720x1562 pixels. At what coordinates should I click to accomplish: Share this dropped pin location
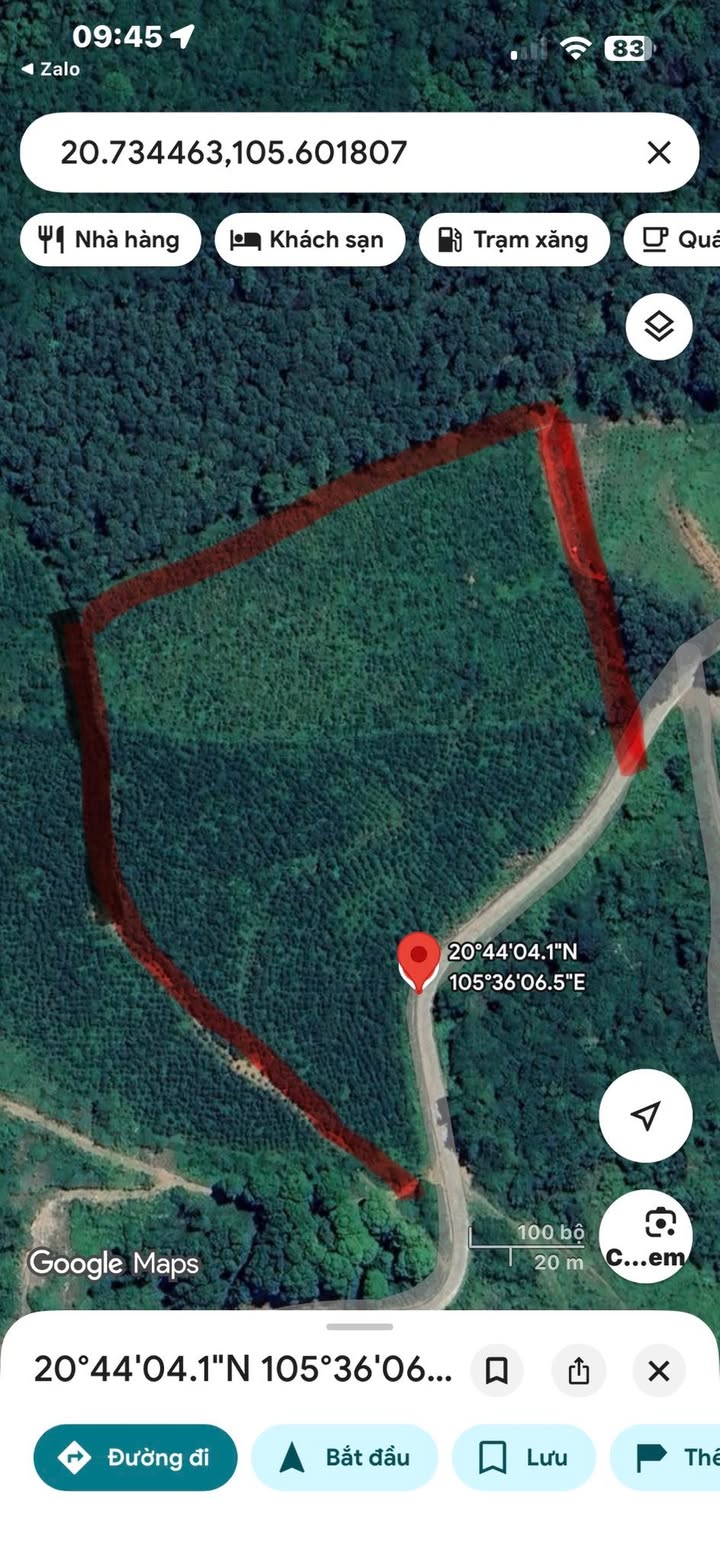click(578, 1370)
